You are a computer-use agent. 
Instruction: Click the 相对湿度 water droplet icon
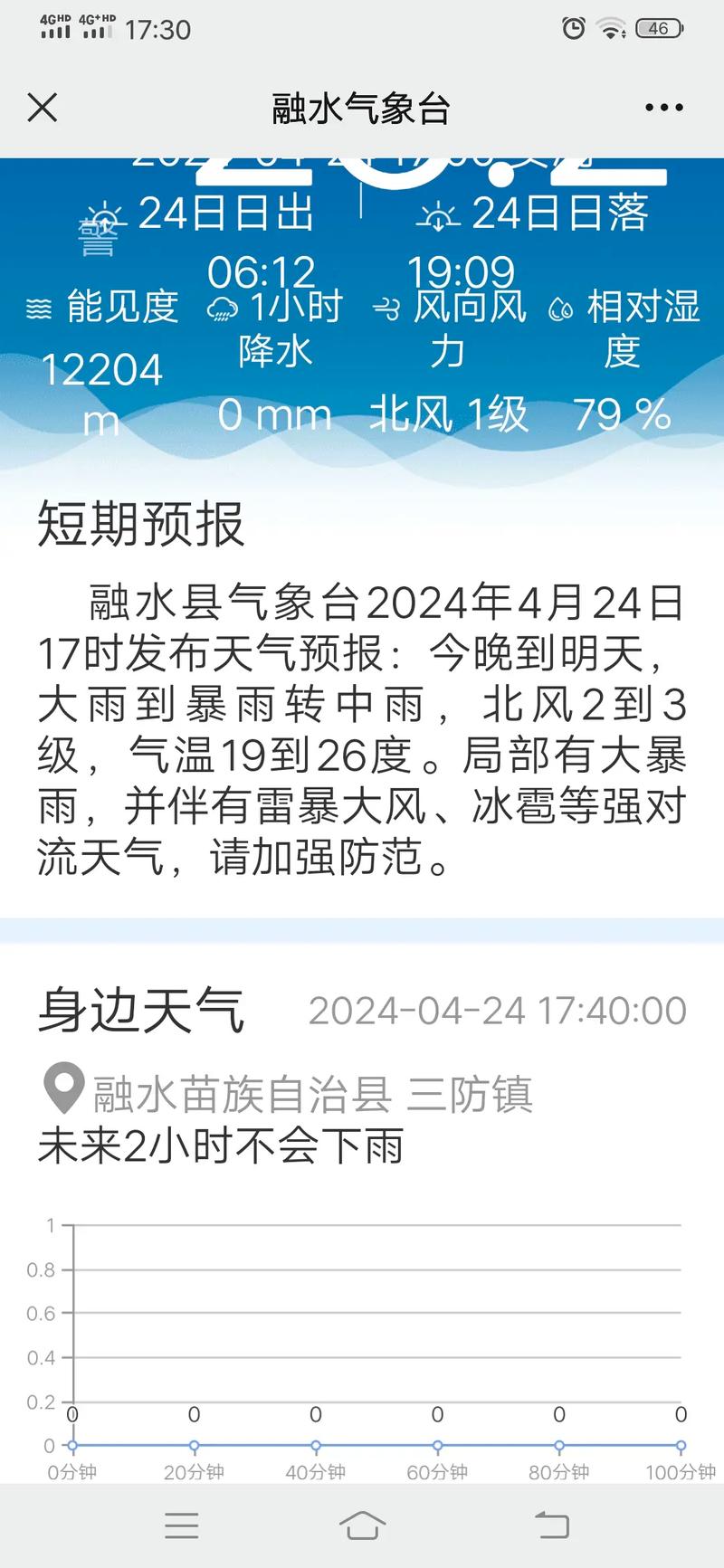click(561, 308)
